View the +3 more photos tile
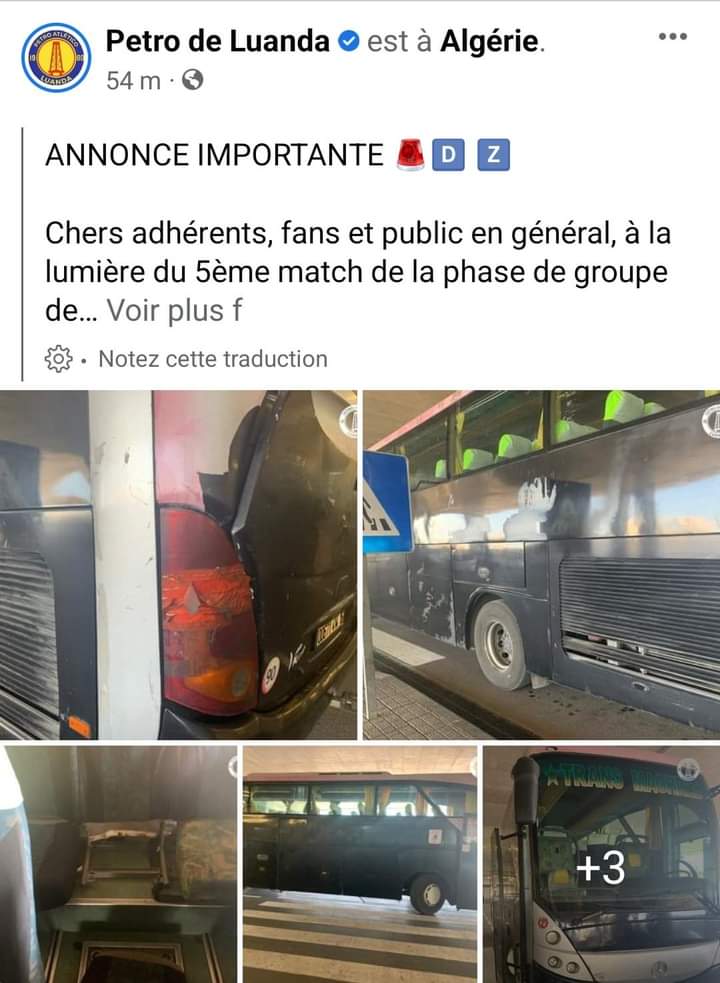 [x=601, y=865]
